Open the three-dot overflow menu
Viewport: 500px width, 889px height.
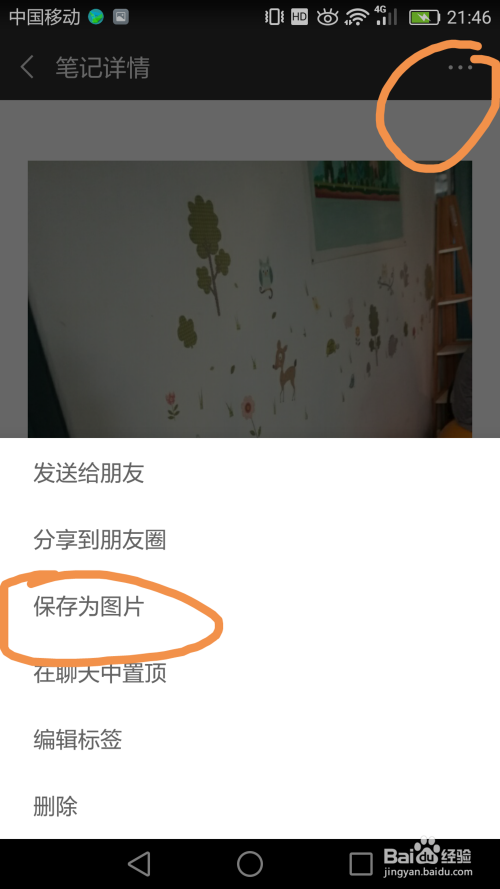pyautogui.click(x=460, y=67)
